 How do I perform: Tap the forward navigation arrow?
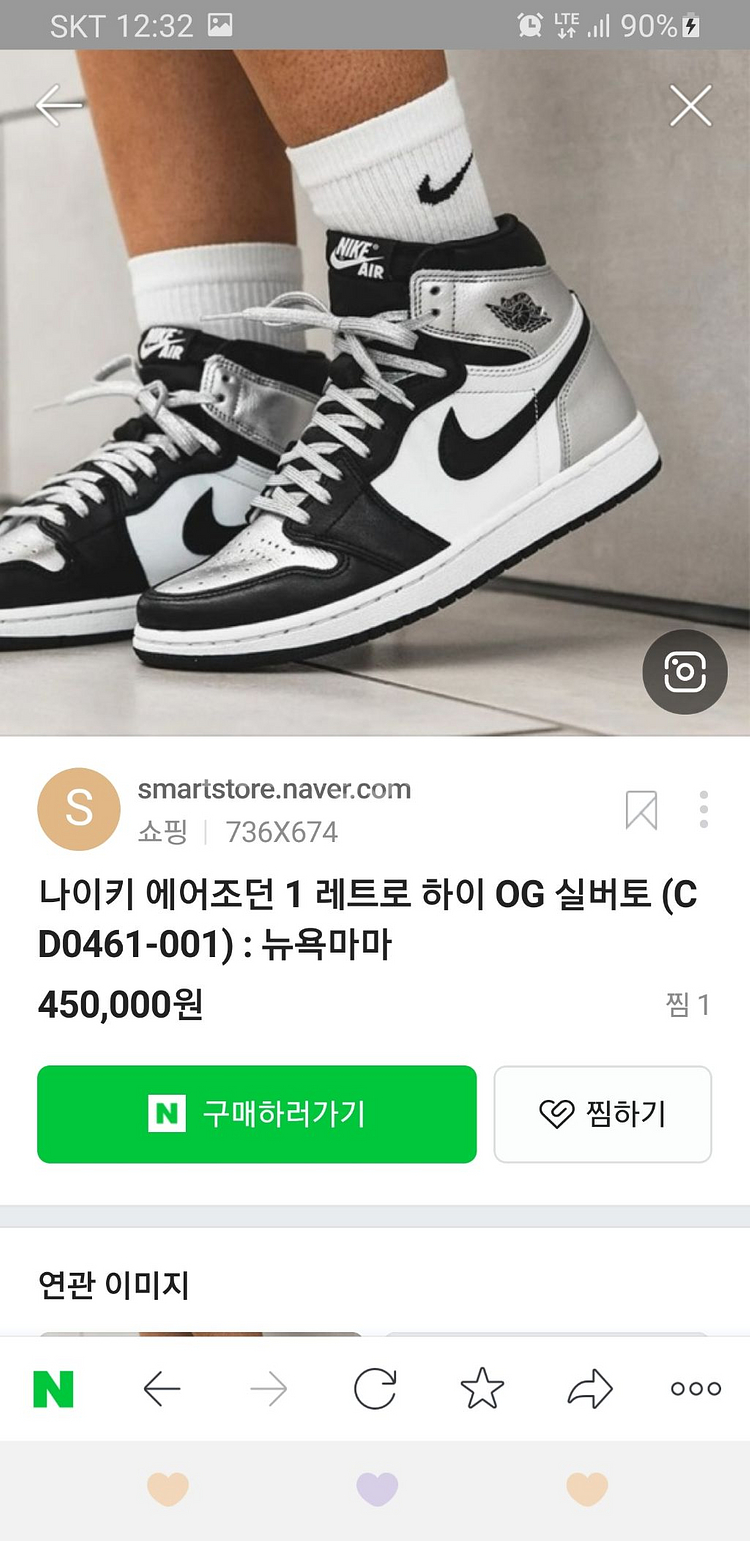[268, 1388]
